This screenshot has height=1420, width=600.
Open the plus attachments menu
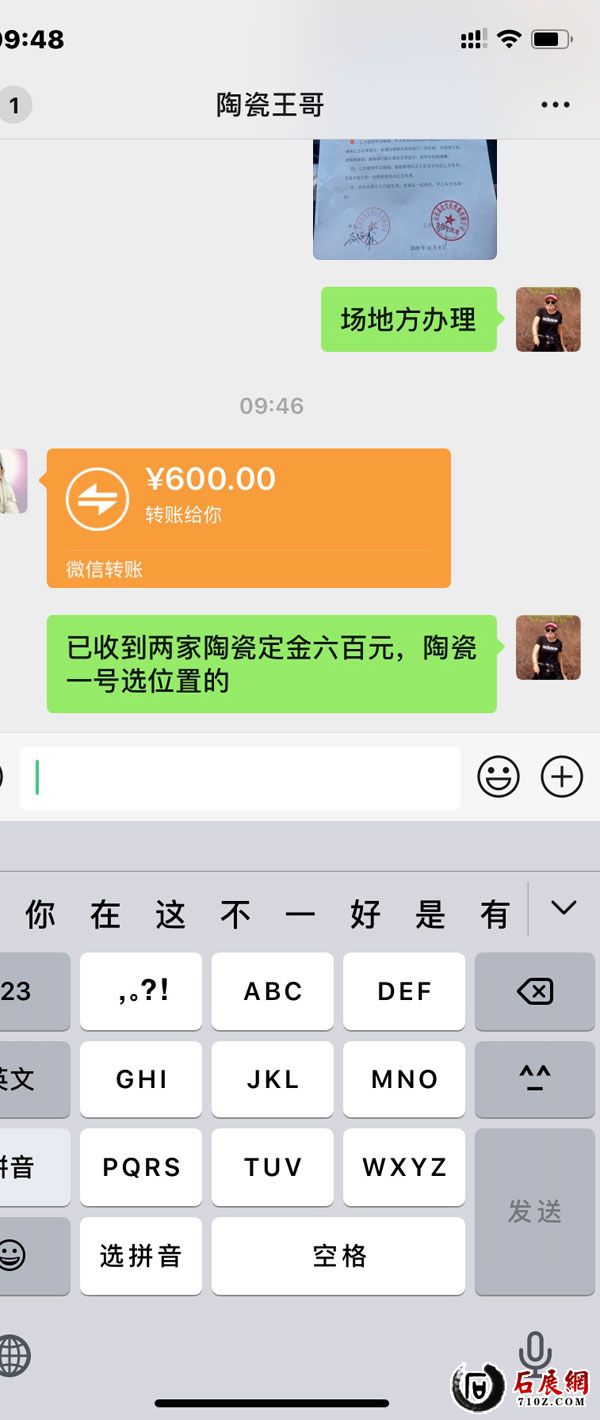coord(561,777)
